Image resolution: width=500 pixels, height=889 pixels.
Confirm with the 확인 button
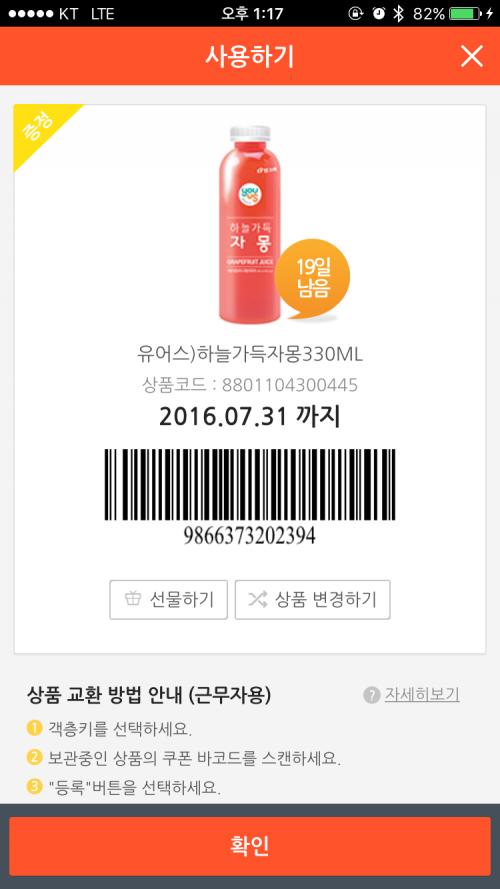pyautogui.click(x=249, y=846)
